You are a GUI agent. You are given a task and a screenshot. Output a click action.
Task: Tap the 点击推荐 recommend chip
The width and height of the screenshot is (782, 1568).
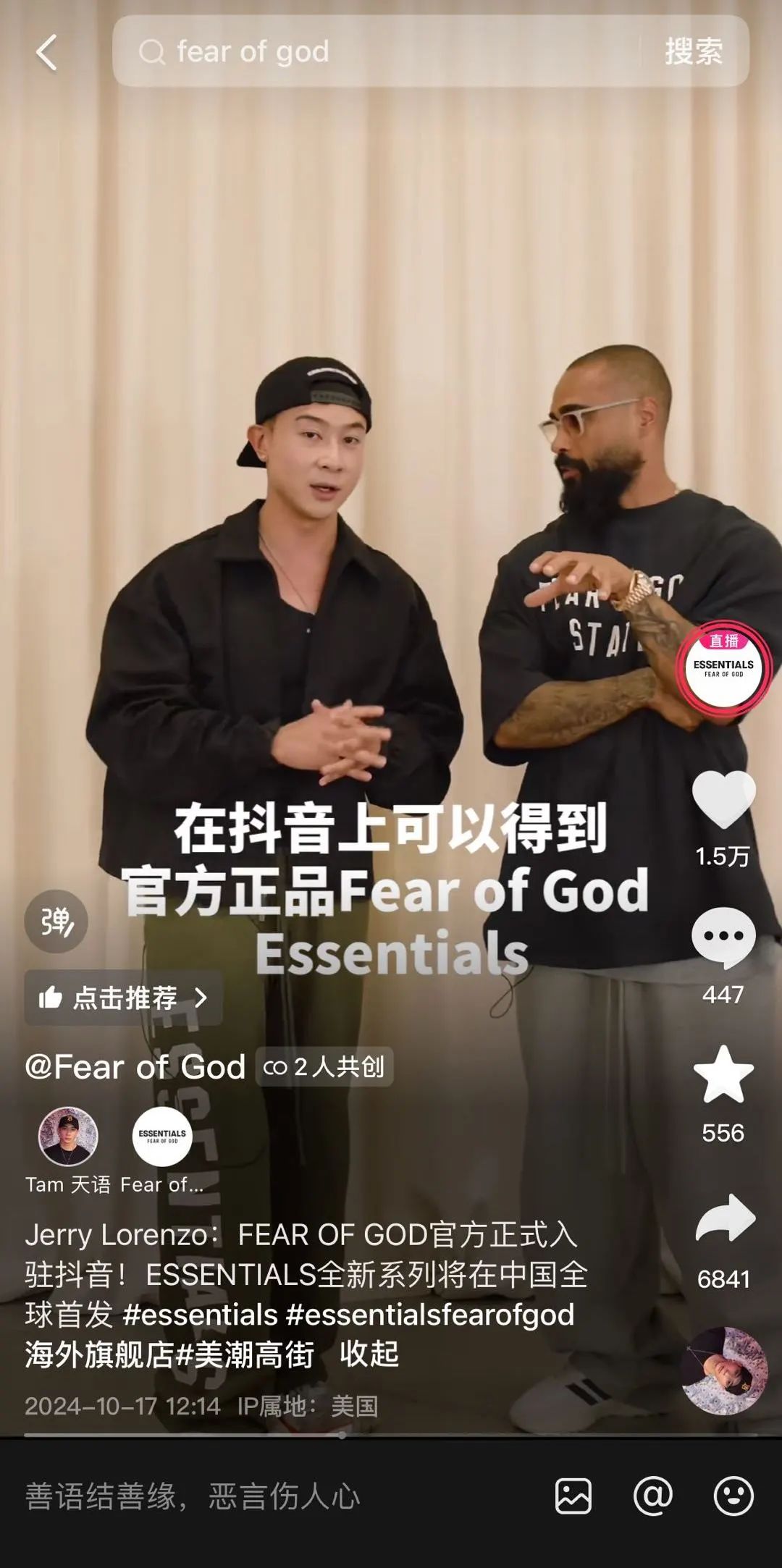(x=124, y=998)
